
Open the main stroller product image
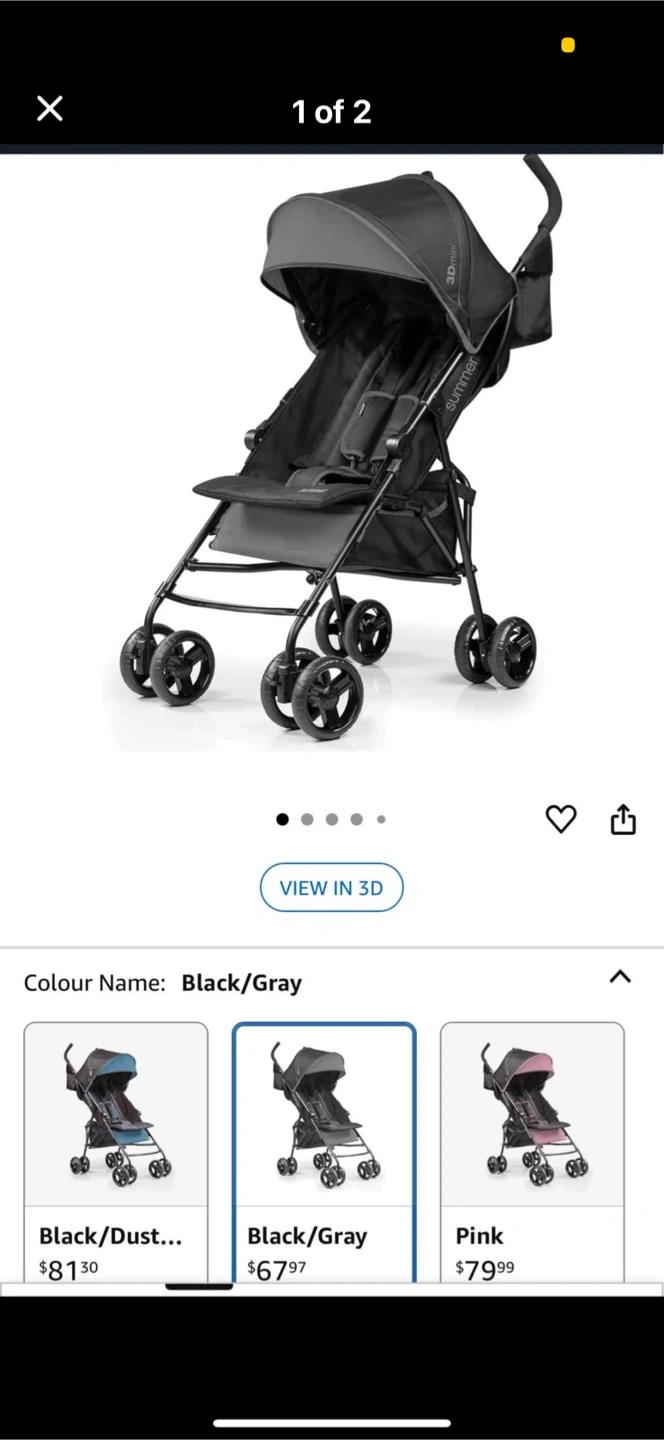[x=332, y=452]
